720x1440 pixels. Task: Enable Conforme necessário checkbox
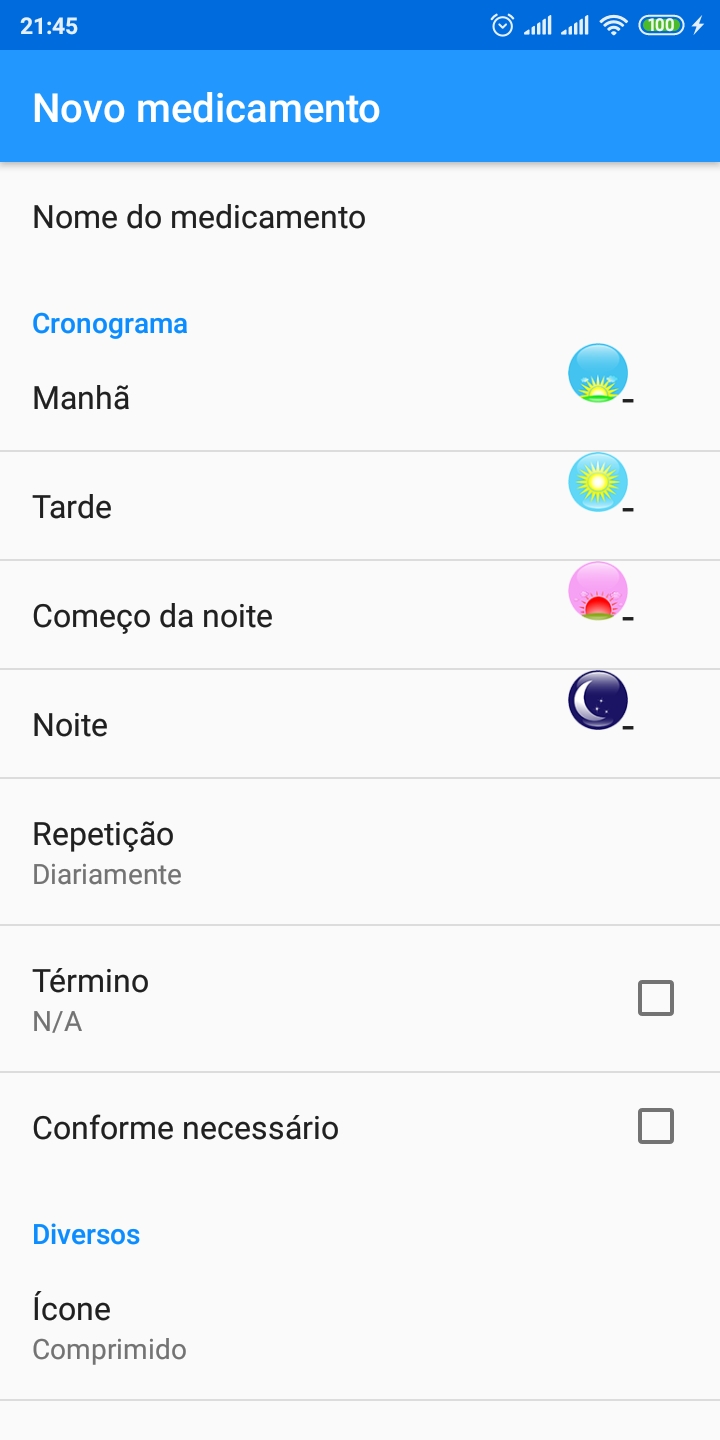coord(656,1127)
